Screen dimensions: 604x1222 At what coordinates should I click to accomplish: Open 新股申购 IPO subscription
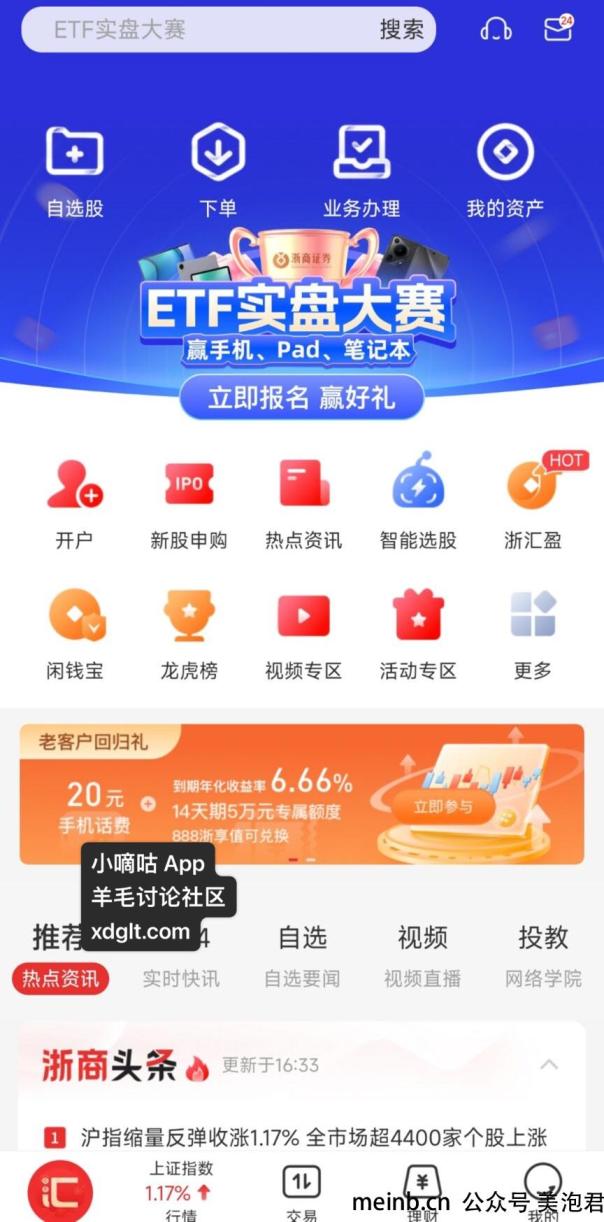tap(189, 503)
